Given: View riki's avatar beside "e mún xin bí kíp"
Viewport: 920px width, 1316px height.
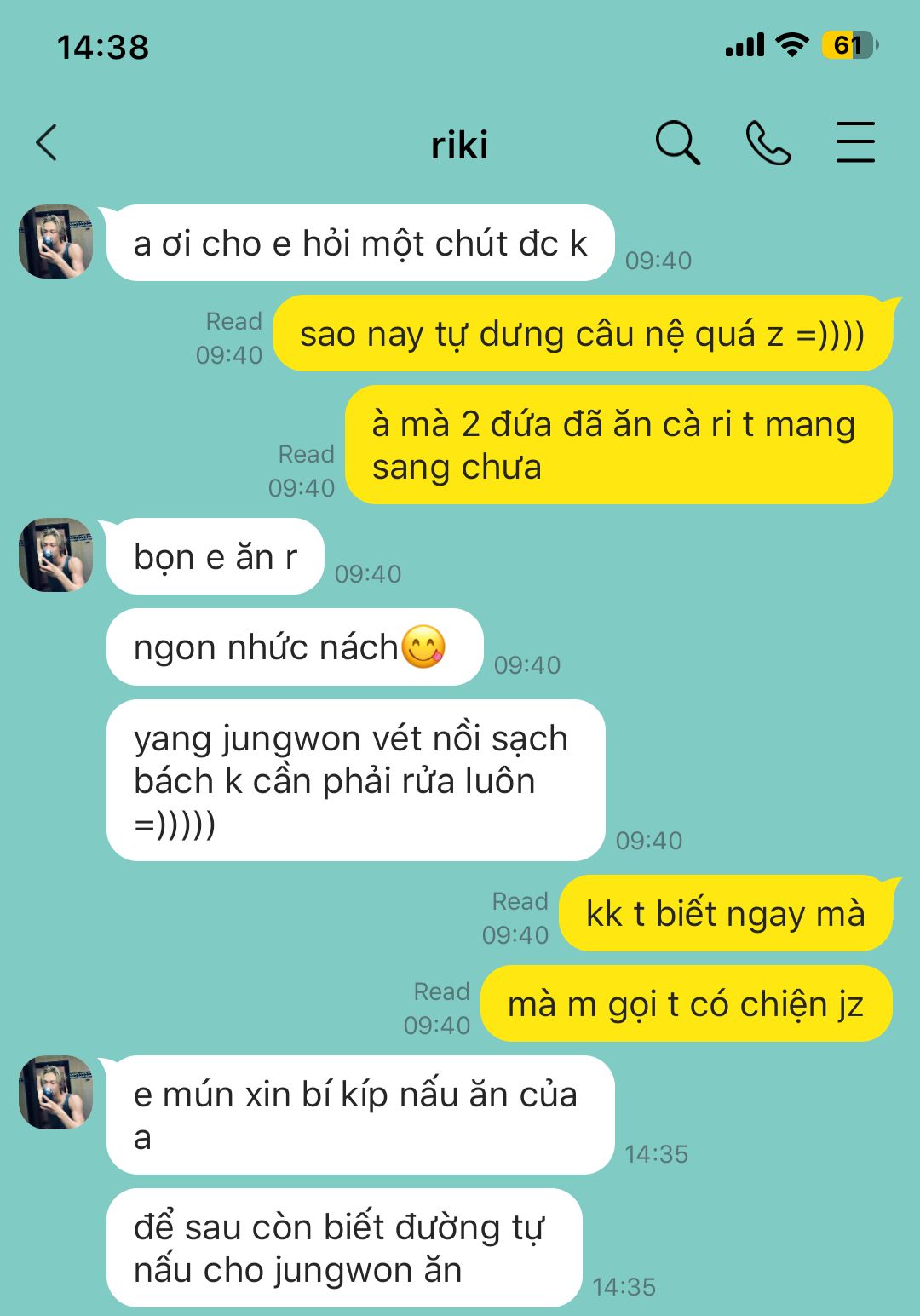Looking at the screenshot, I should [56, 1093].
